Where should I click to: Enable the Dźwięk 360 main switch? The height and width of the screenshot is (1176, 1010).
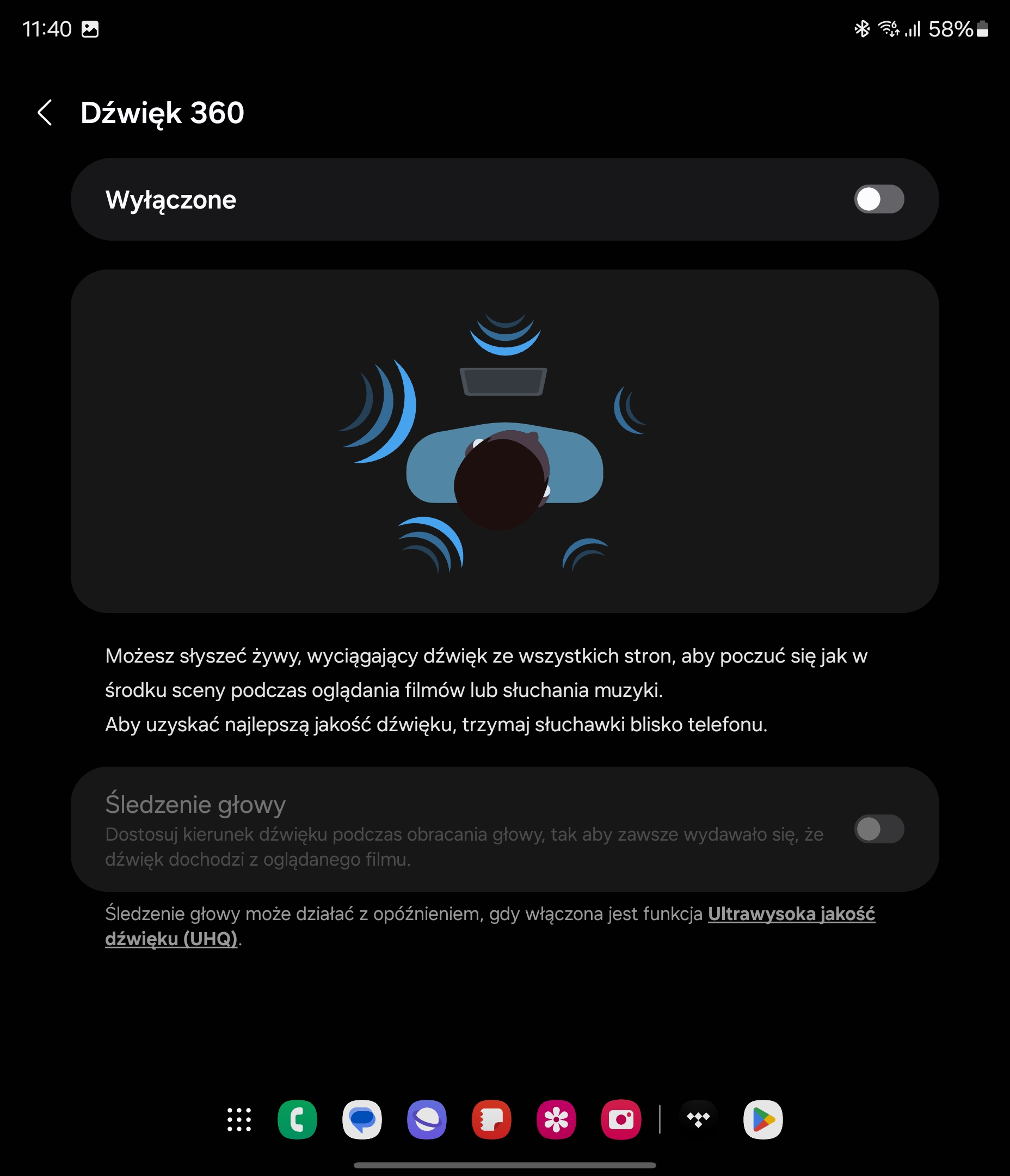878,199
